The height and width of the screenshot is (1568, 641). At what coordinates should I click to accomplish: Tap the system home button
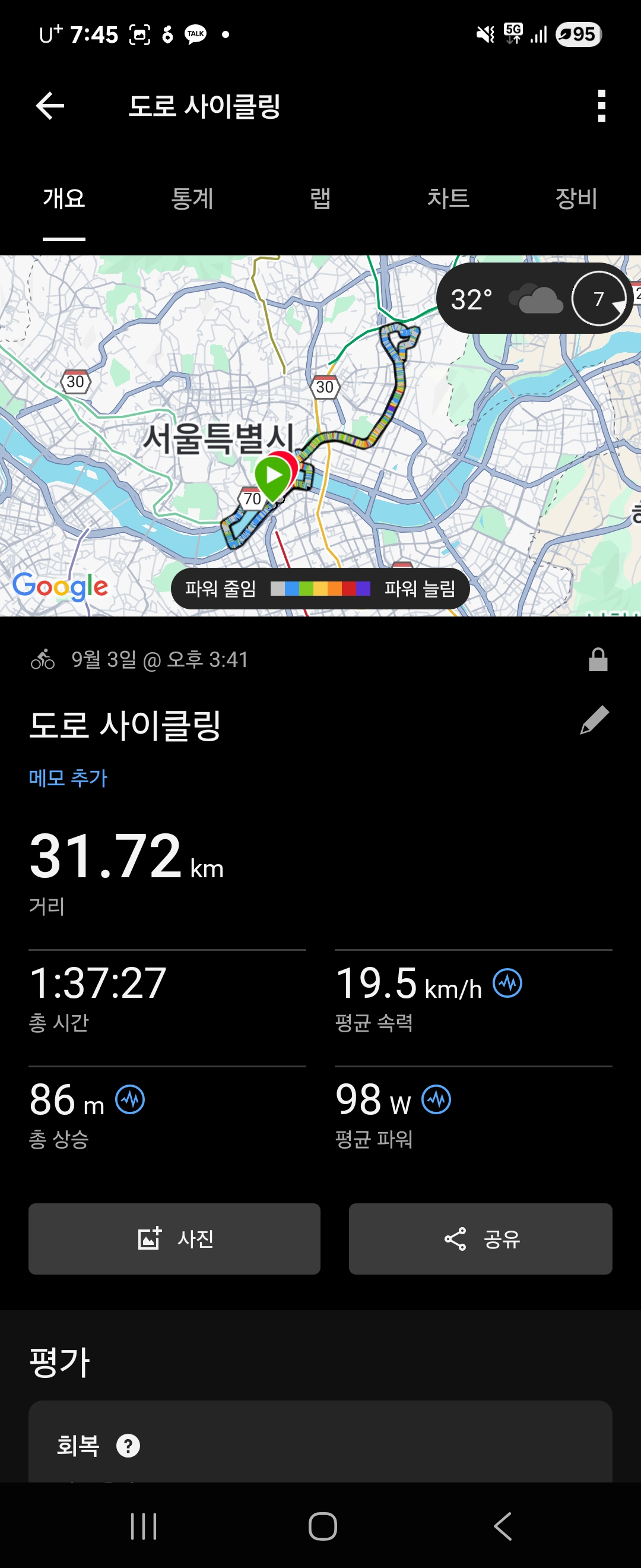point(322,1526)
